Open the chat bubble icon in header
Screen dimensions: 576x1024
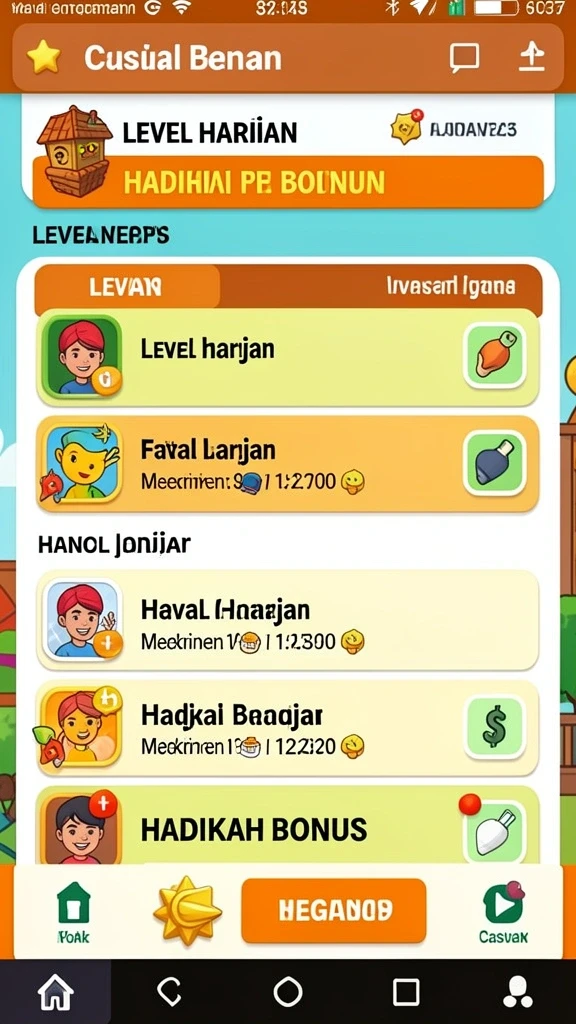464,58
